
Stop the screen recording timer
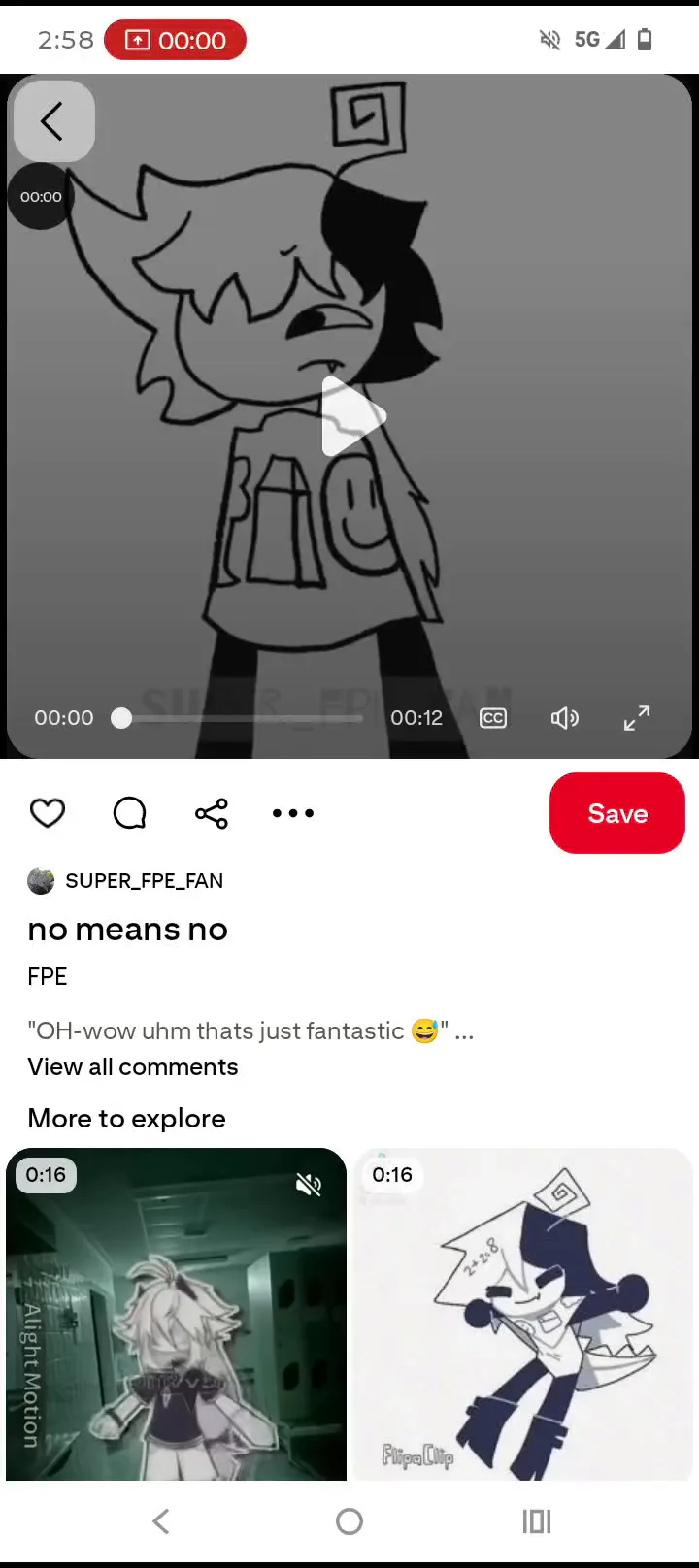pos(176,41)
